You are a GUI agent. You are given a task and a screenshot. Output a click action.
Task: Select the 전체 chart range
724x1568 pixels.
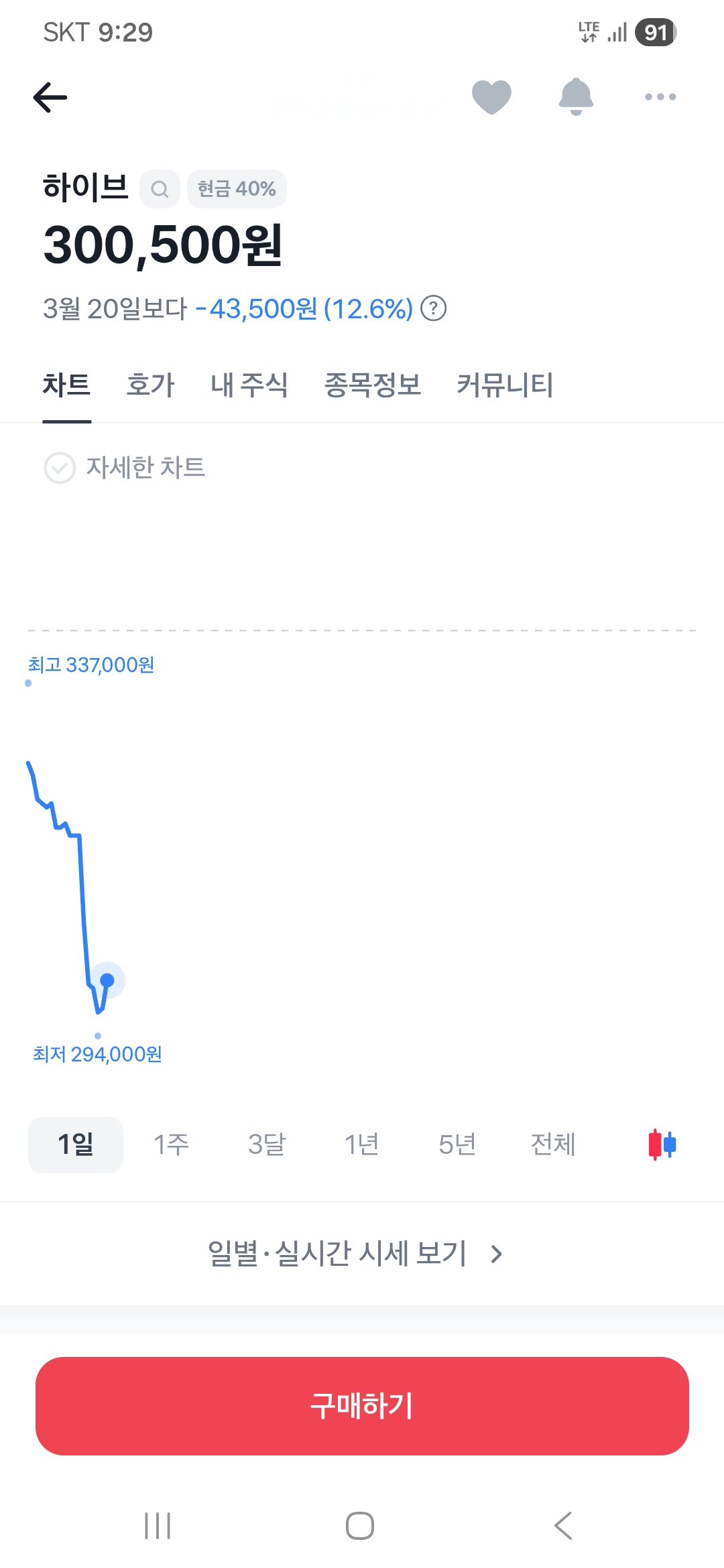553,1145
